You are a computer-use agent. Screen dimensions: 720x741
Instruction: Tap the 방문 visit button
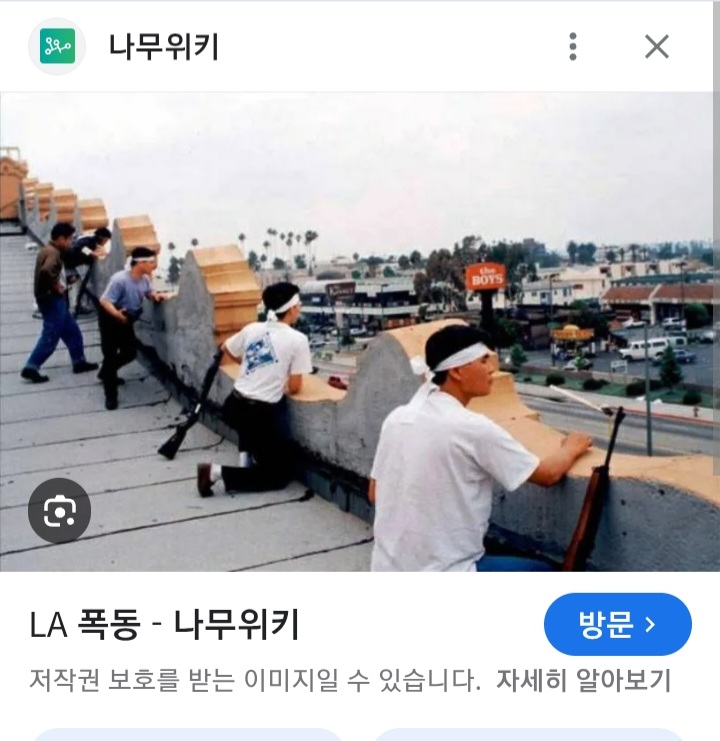click(617, 625)
